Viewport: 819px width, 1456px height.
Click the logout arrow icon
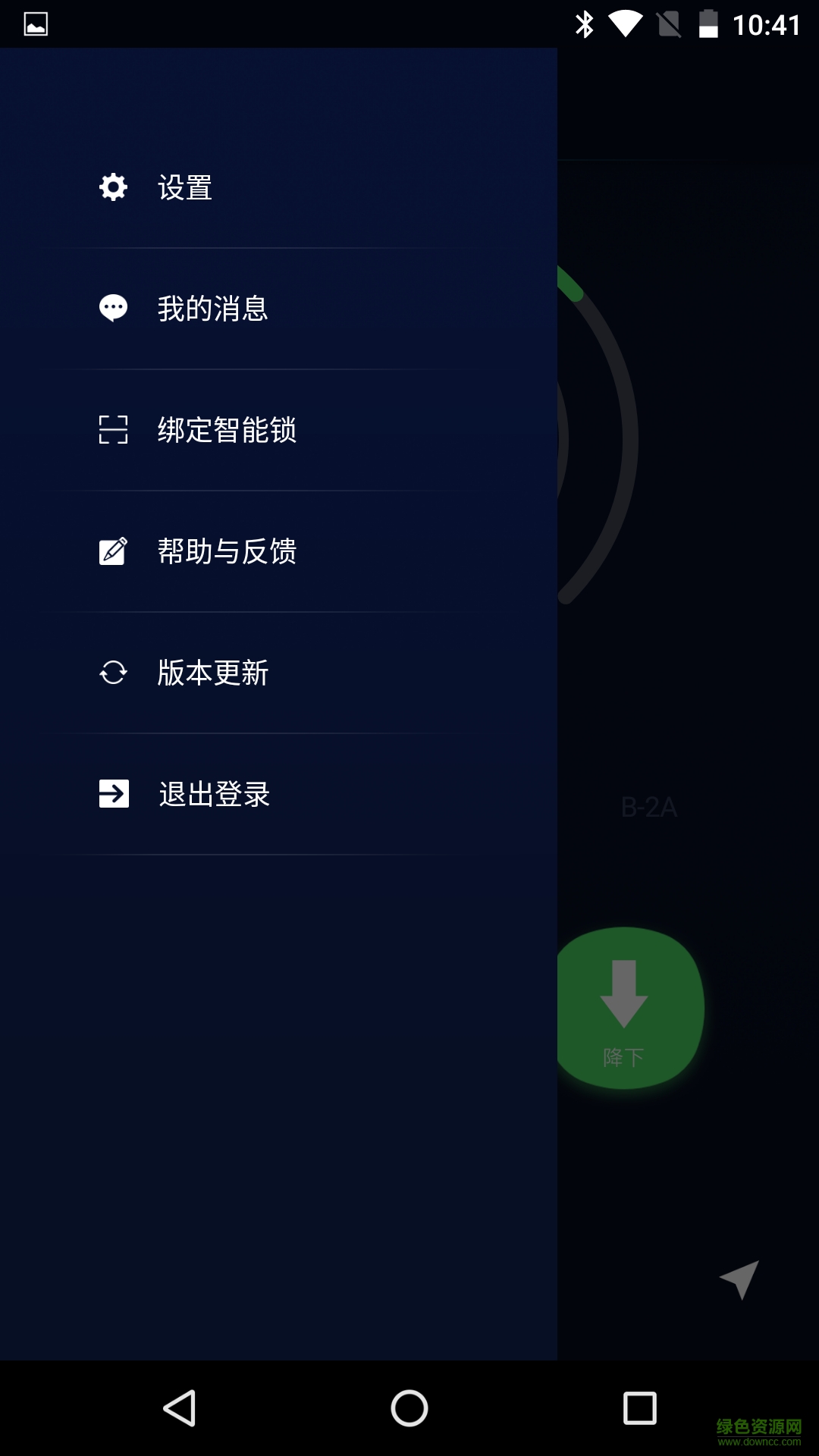coord(112,794)
